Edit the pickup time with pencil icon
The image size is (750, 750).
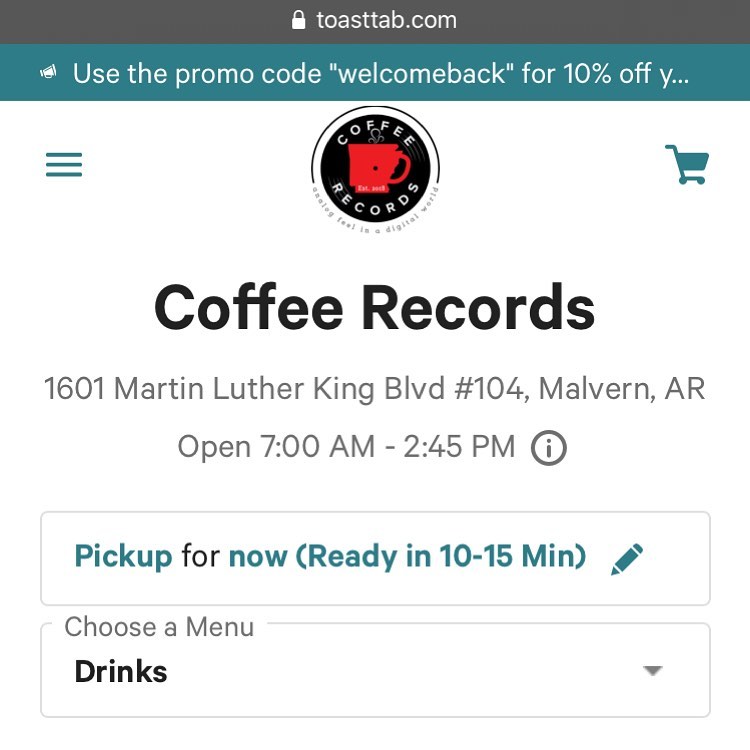click(x=627, y=558)
